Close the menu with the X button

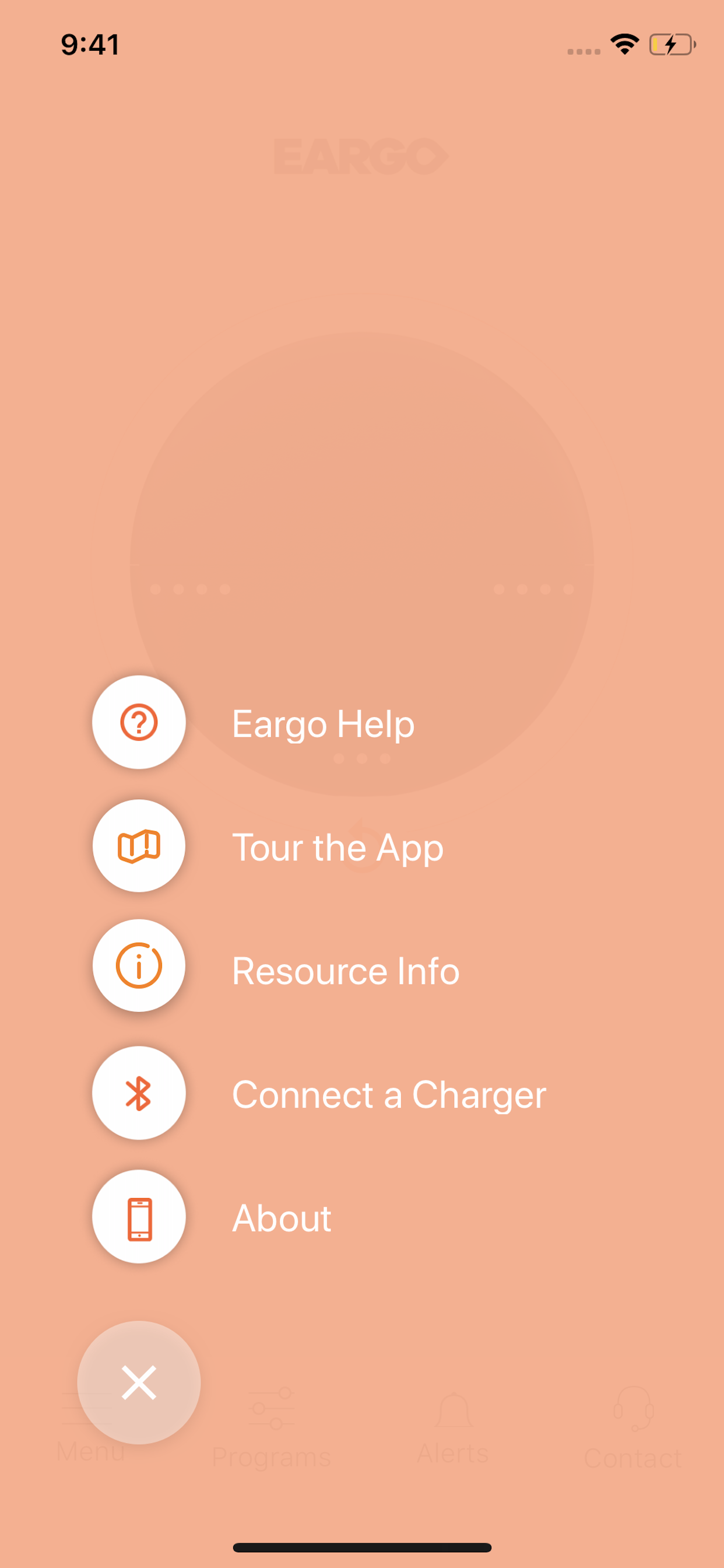(x=139, y=1382)
